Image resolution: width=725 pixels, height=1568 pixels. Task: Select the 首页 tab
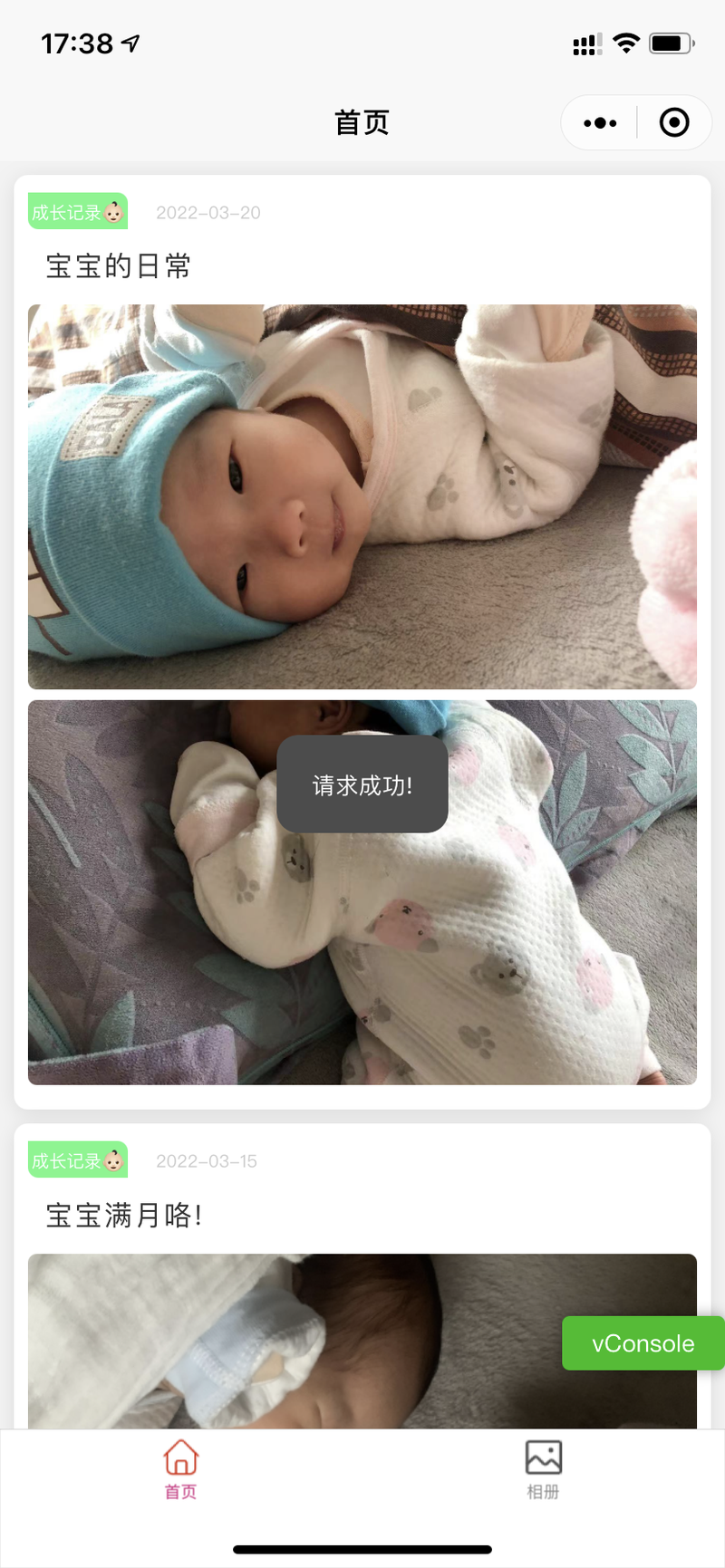pos(181,1470)
